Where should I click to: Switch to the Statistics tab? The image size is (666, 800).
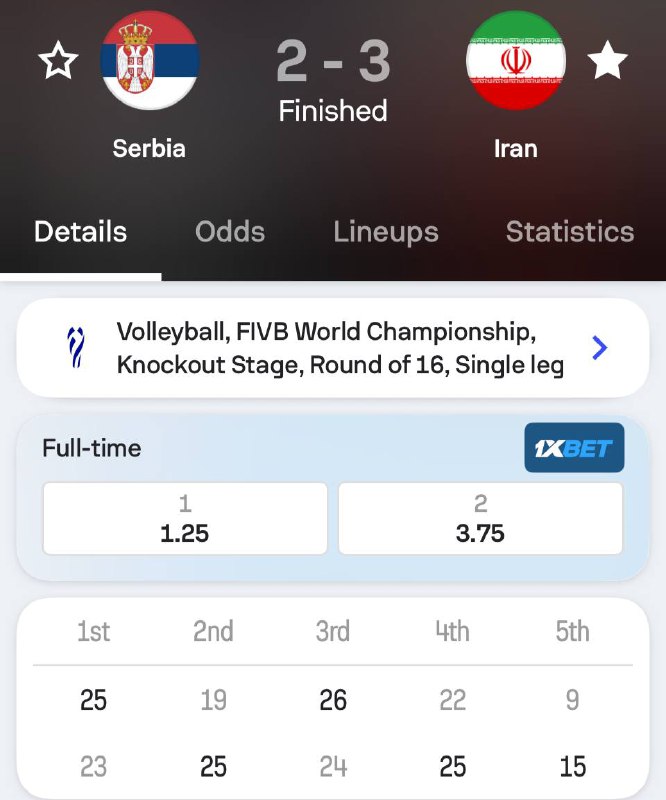(570, 232)
